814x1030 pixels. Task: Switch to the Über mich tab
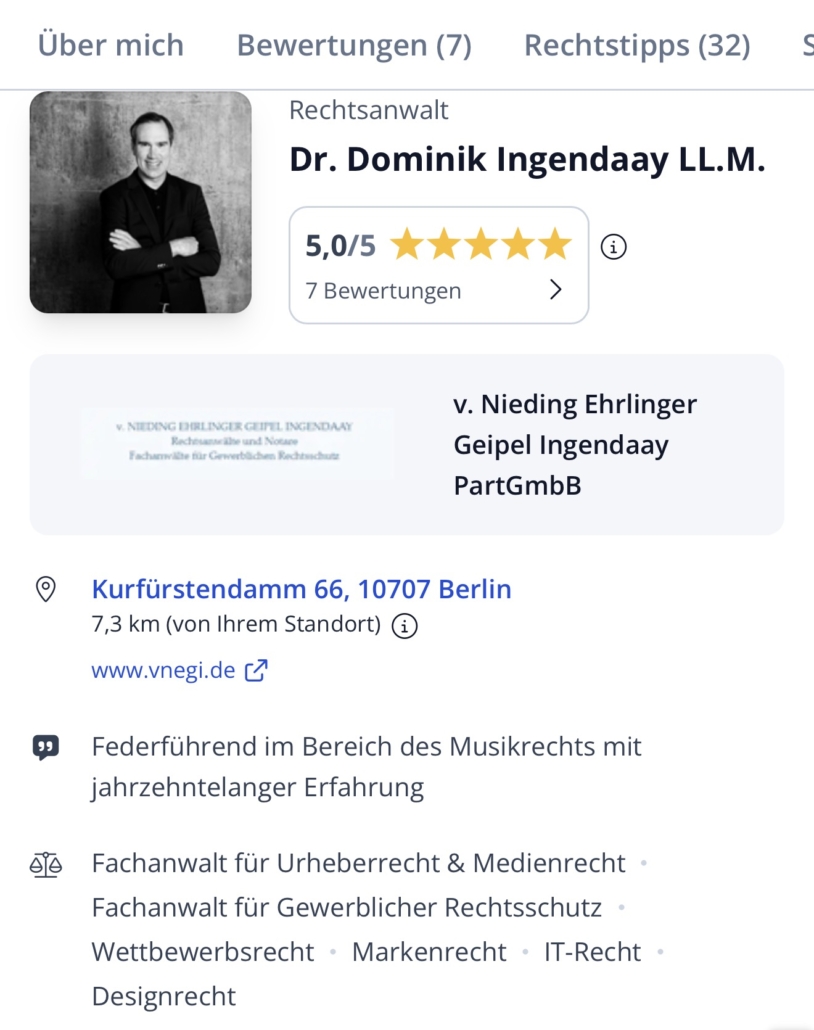pos(110,45)
